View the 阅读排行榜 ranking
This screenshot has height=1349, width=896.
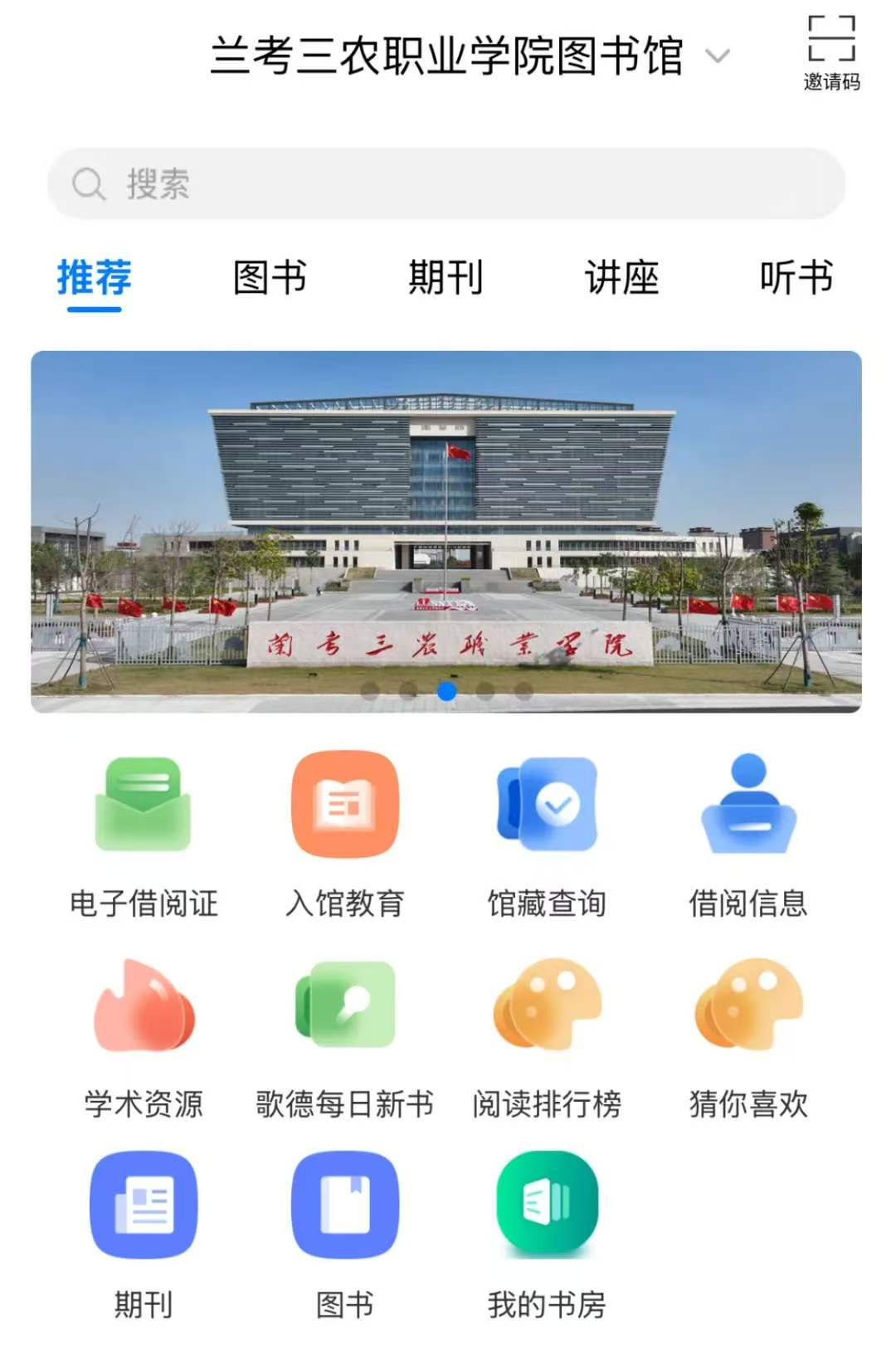(547, 1037)
